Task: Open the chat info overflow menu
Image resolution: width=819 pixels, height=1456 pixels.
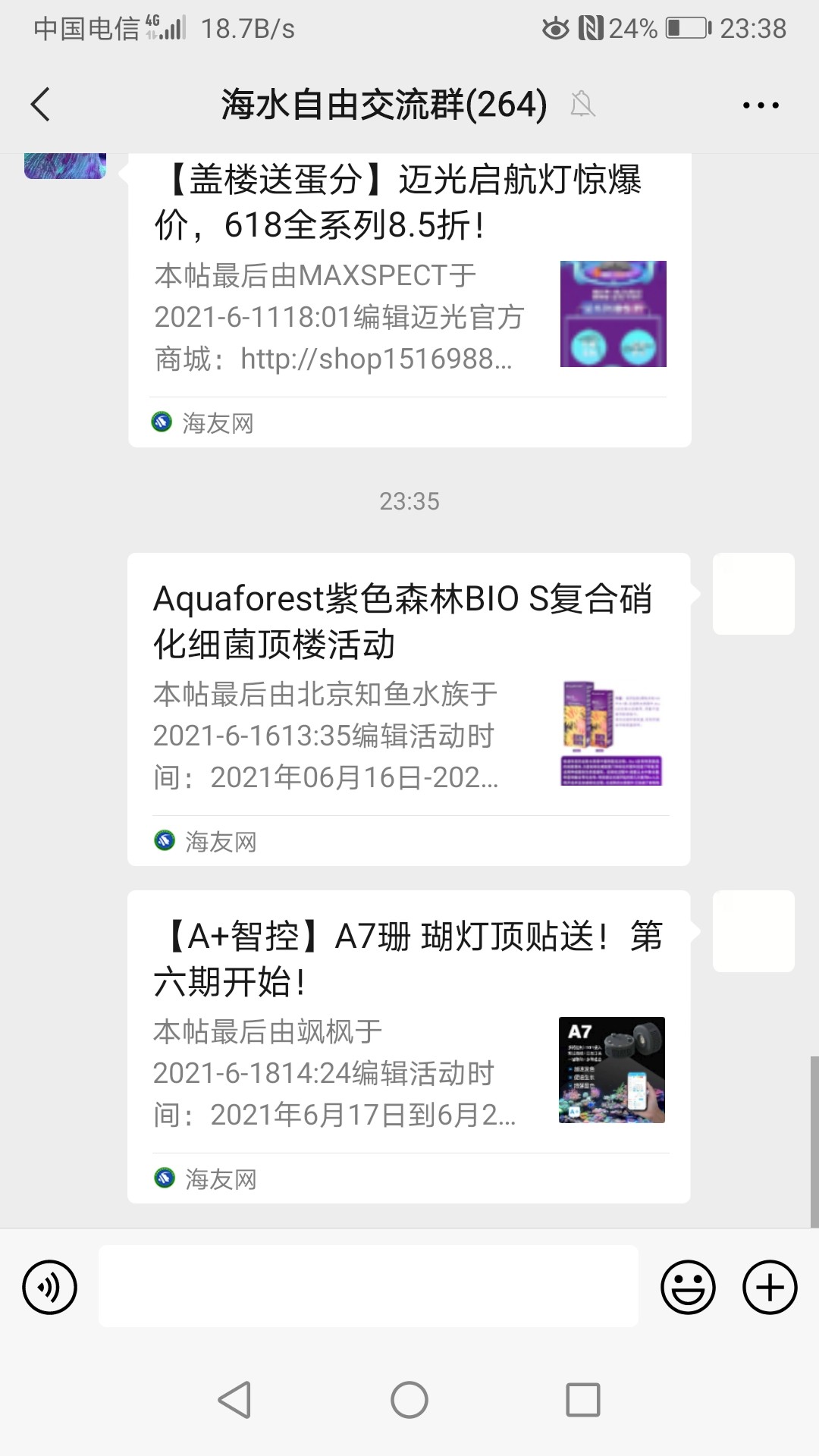Action: tap(761, 105)
